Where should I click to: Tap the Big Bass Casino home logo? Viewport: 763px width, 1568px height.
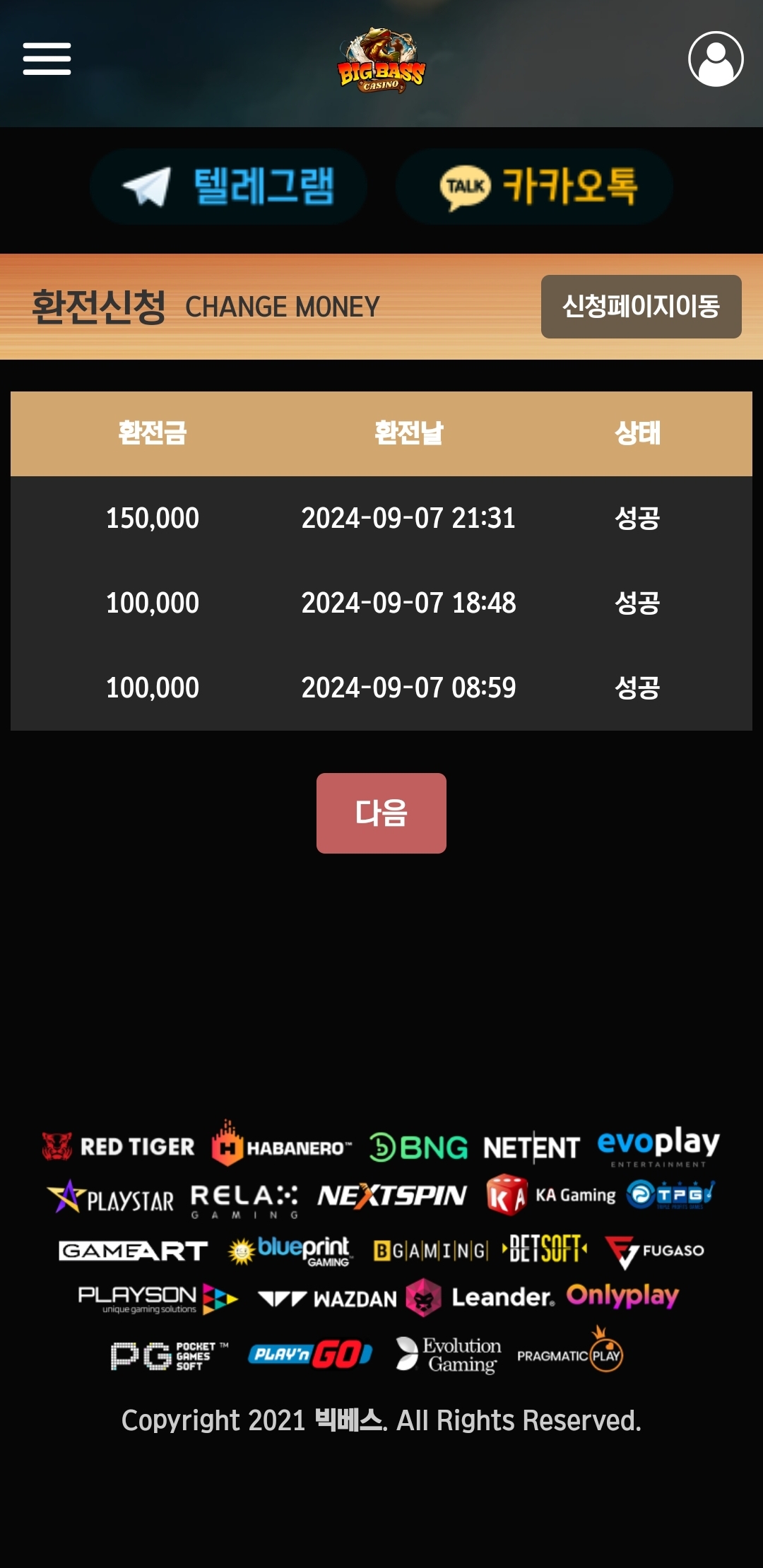coord(381,62)
